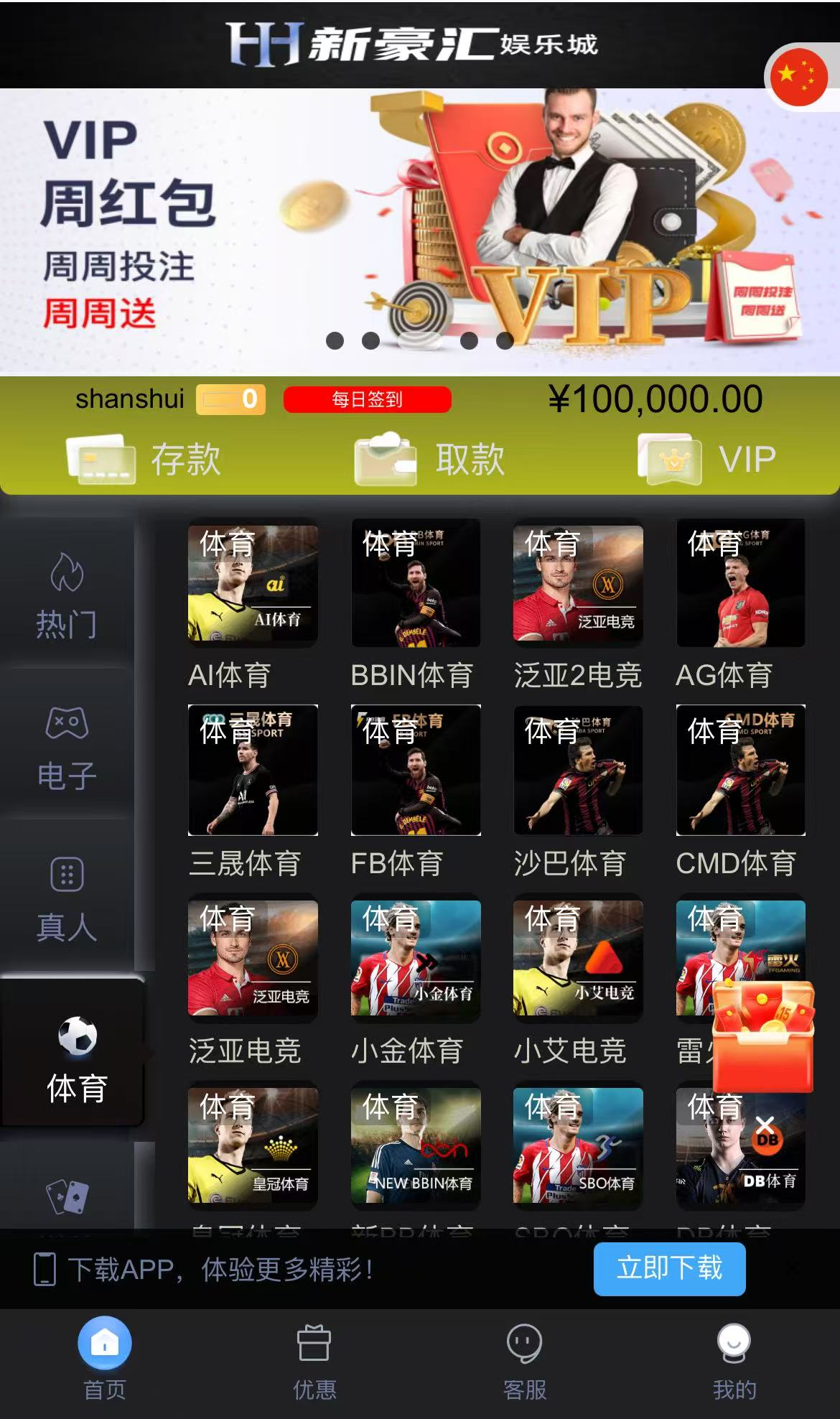Open the 优惠 promotions tab
This screenshot has height=1419, width=840.
point(315,1357)
